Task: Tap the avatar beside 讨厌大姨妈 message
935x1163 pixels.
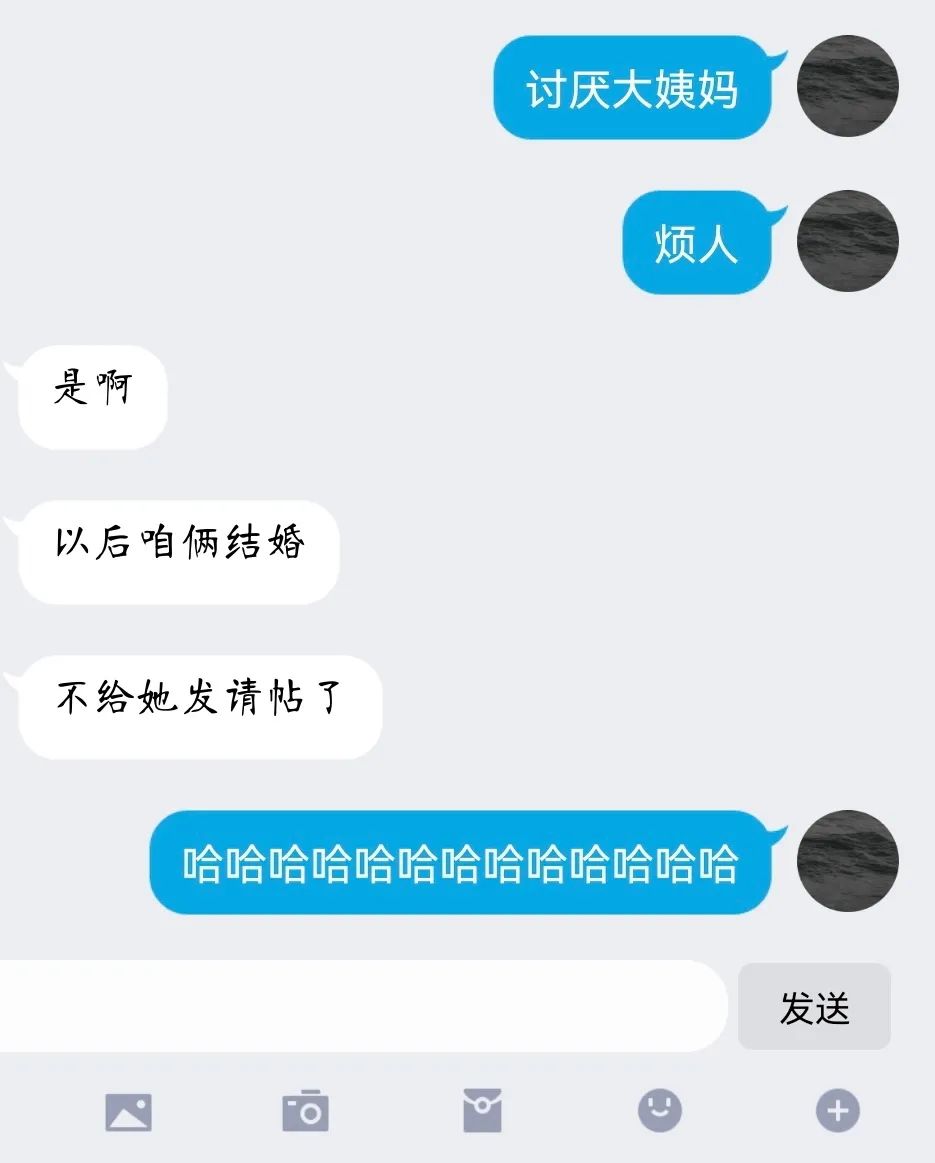Action: click(x=847, y=86)
